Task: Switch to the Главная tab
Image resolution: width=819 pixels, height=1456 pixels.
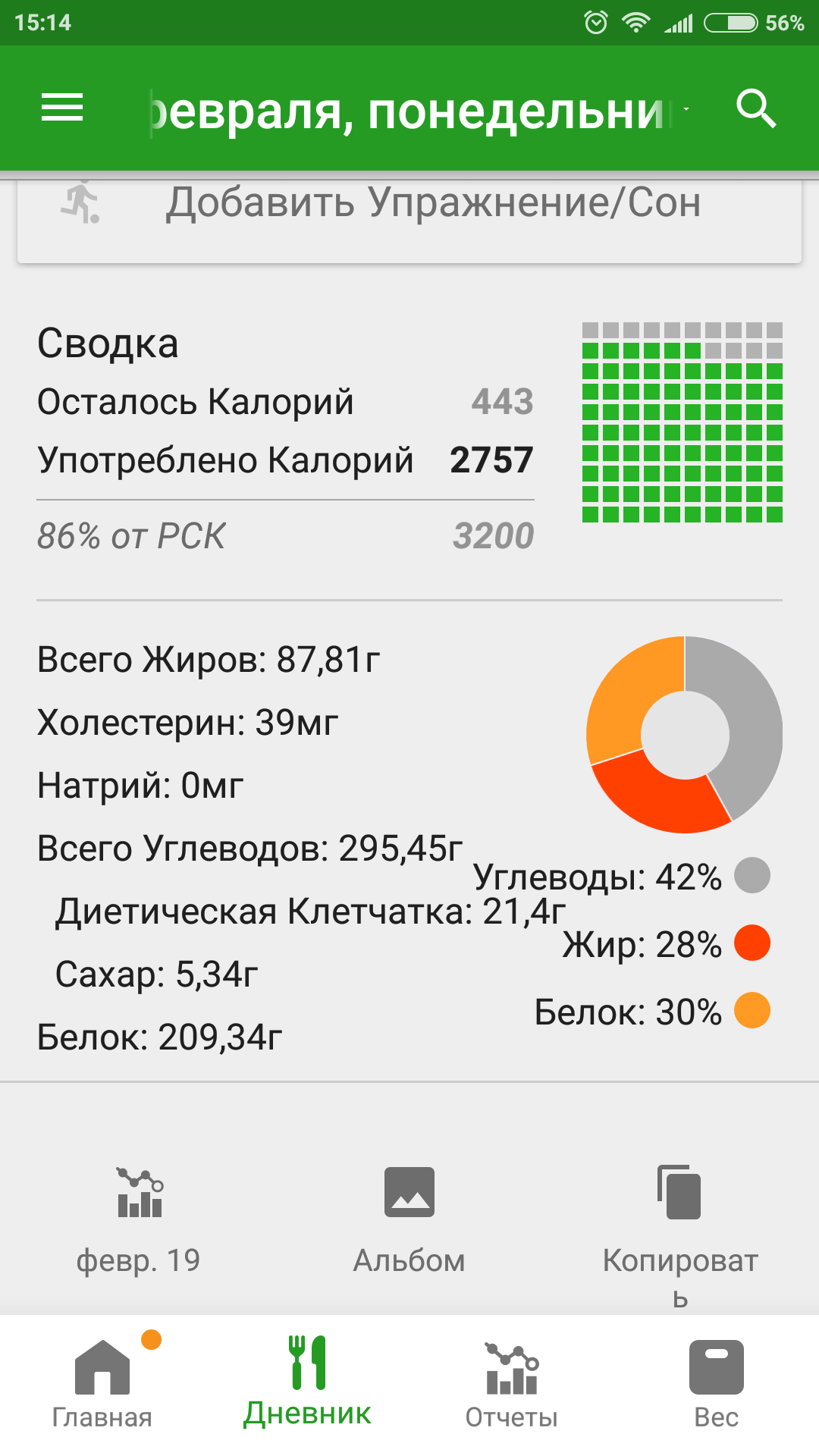Action: click(102, 1385)
